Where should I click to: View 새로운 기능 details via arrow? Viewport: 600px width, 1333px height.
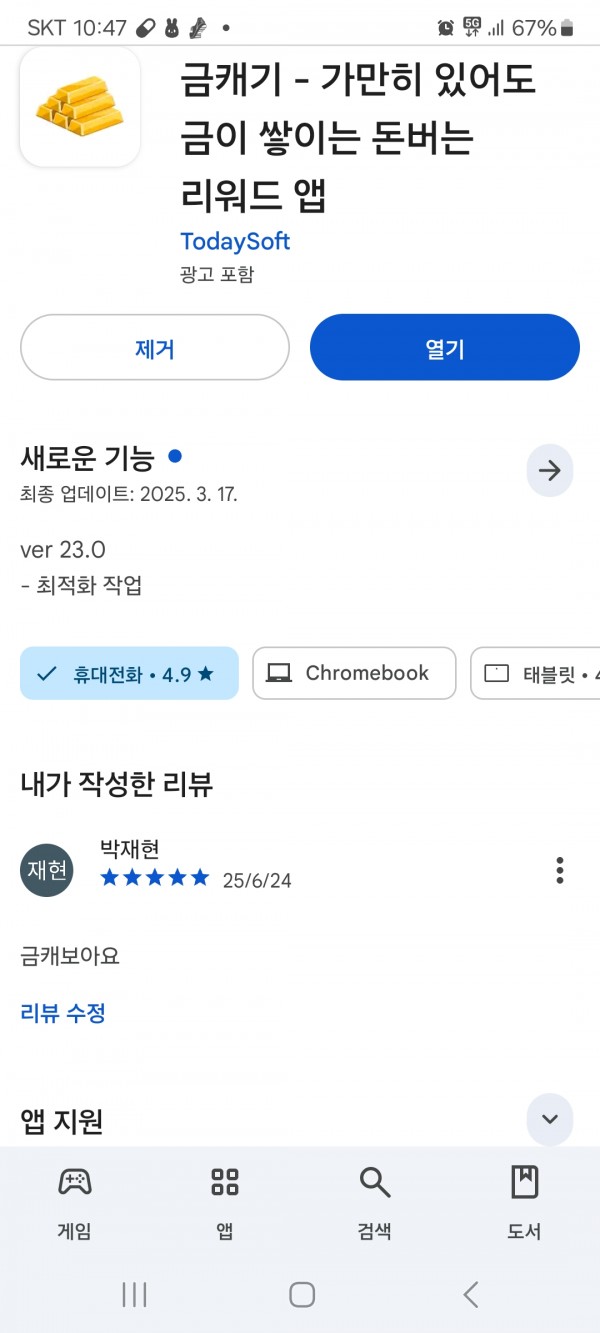click(550, 471)
